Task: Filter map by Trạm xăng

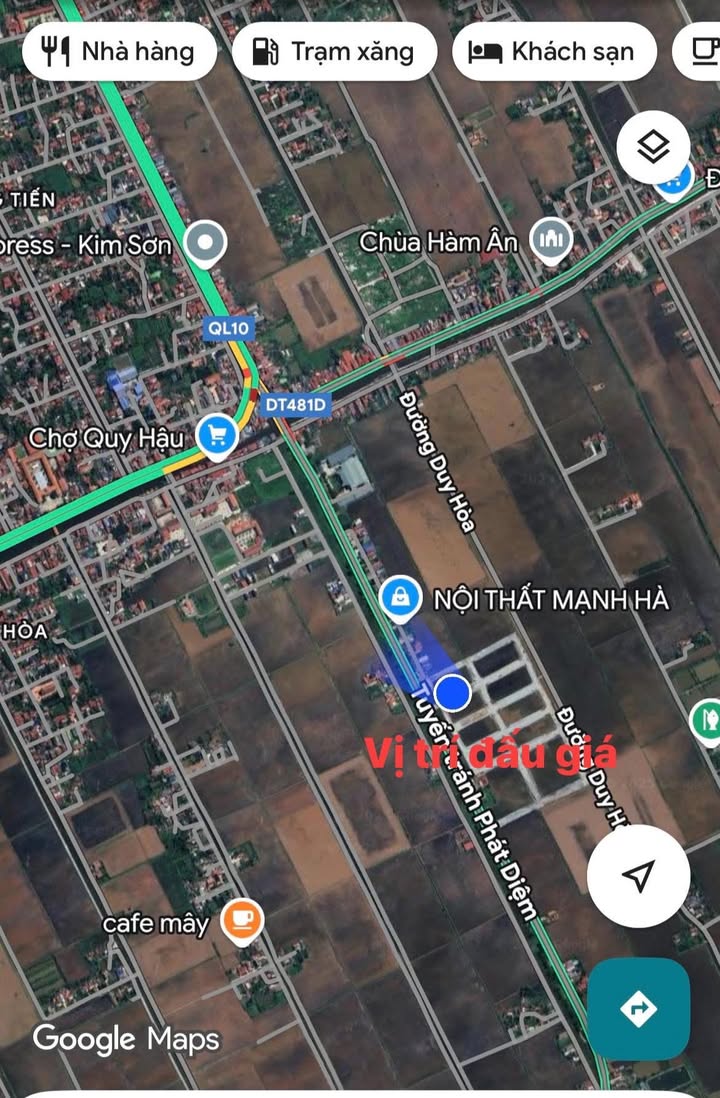Action: pos(335,51)
